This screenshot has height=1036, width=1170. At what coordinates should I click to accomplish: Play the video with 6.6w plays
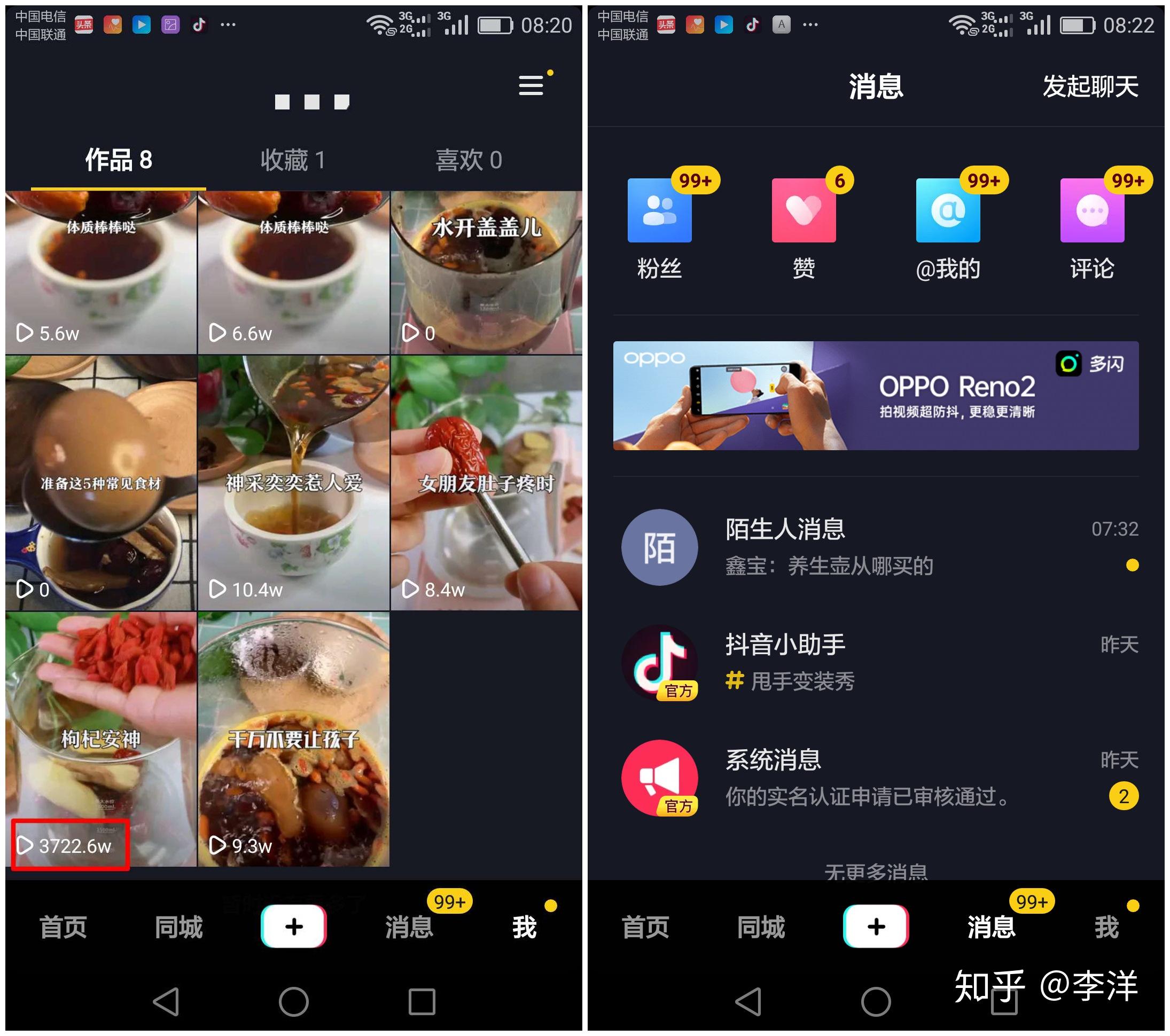click(x=293, y=272)
